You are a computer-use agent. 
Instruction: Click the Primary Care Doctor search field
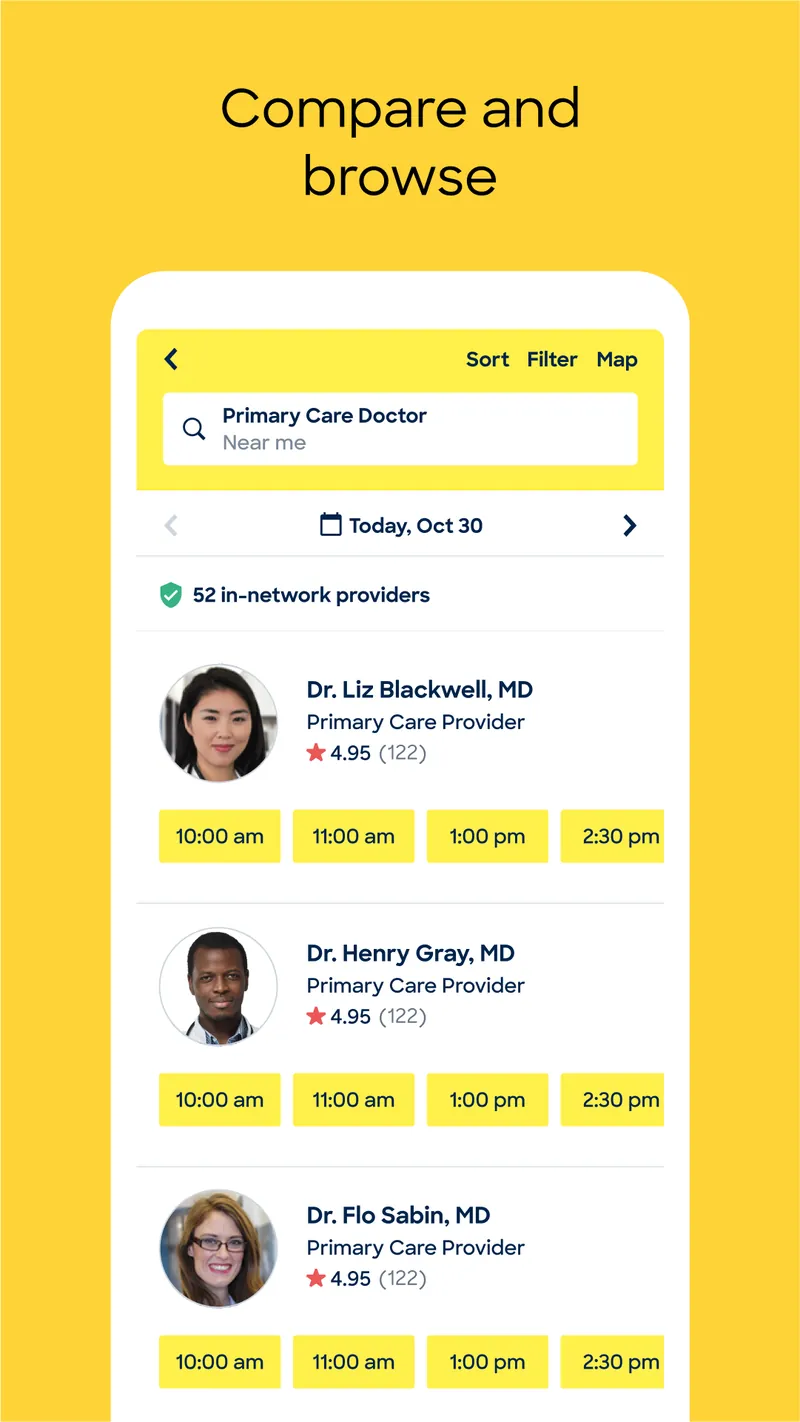[400, 428]
